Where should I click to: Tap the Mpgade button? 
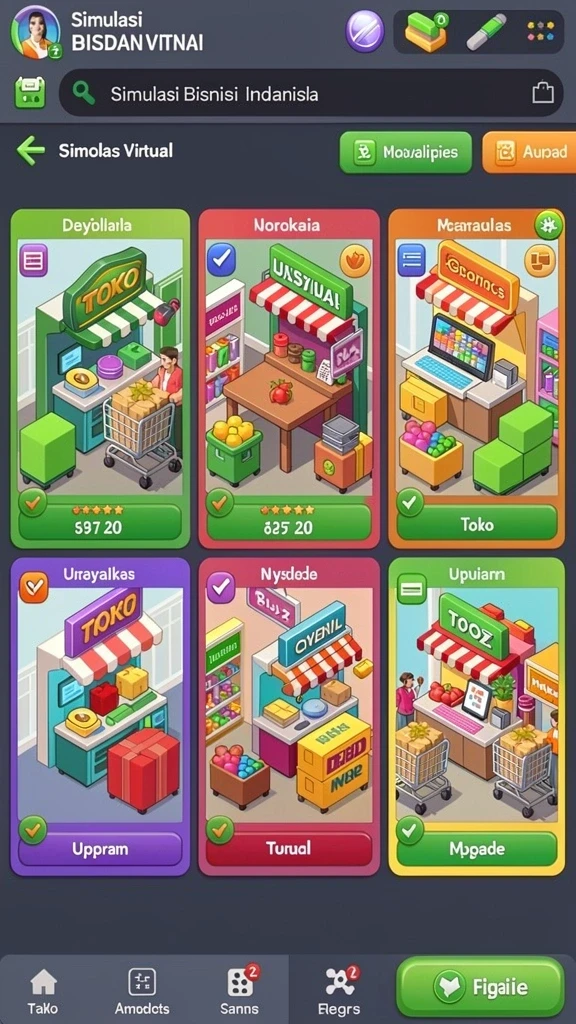[477, 848]
